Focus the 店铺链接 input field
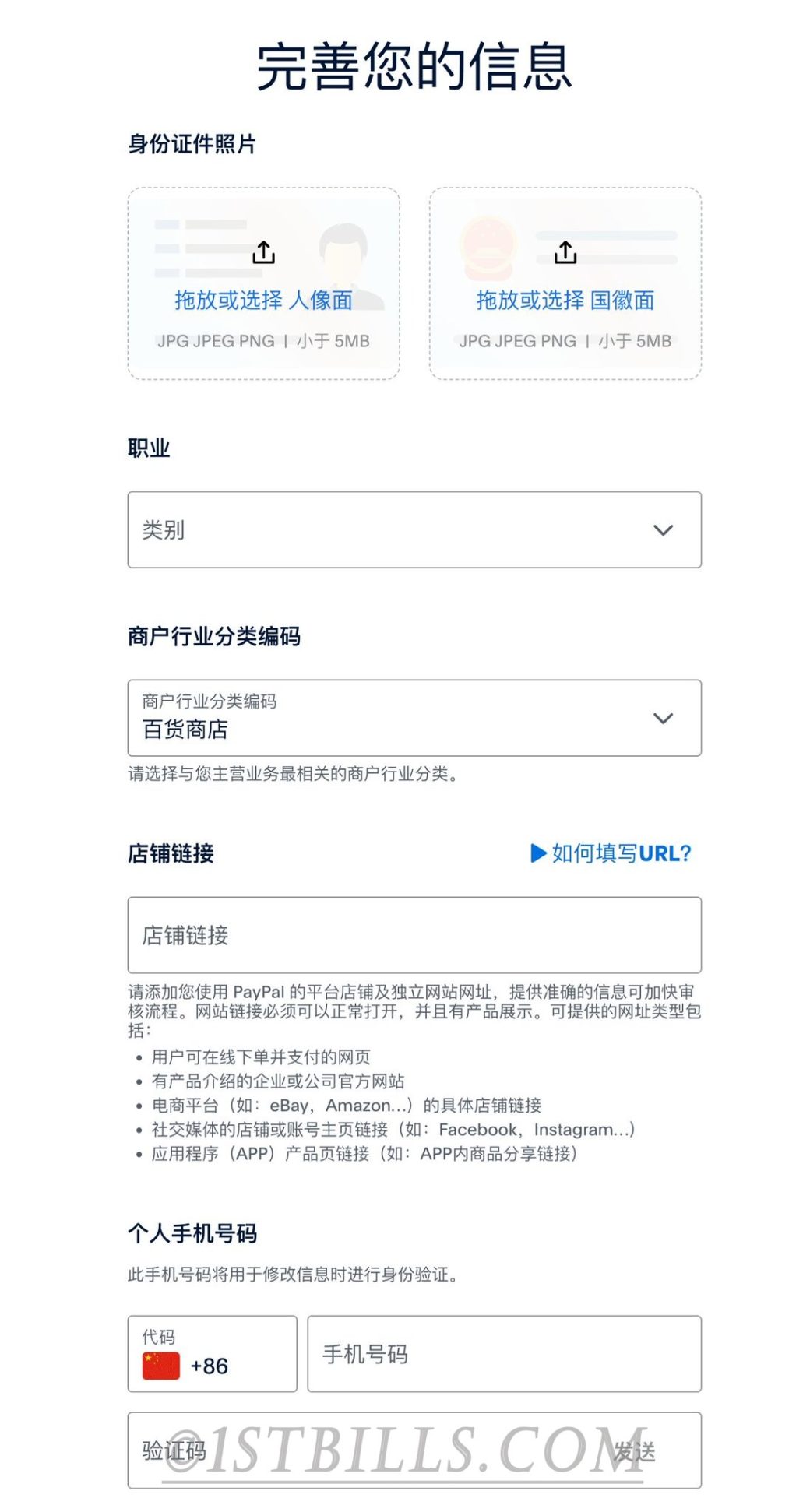This screenshot has height=1512, width=810. click(x=414, y=935)
